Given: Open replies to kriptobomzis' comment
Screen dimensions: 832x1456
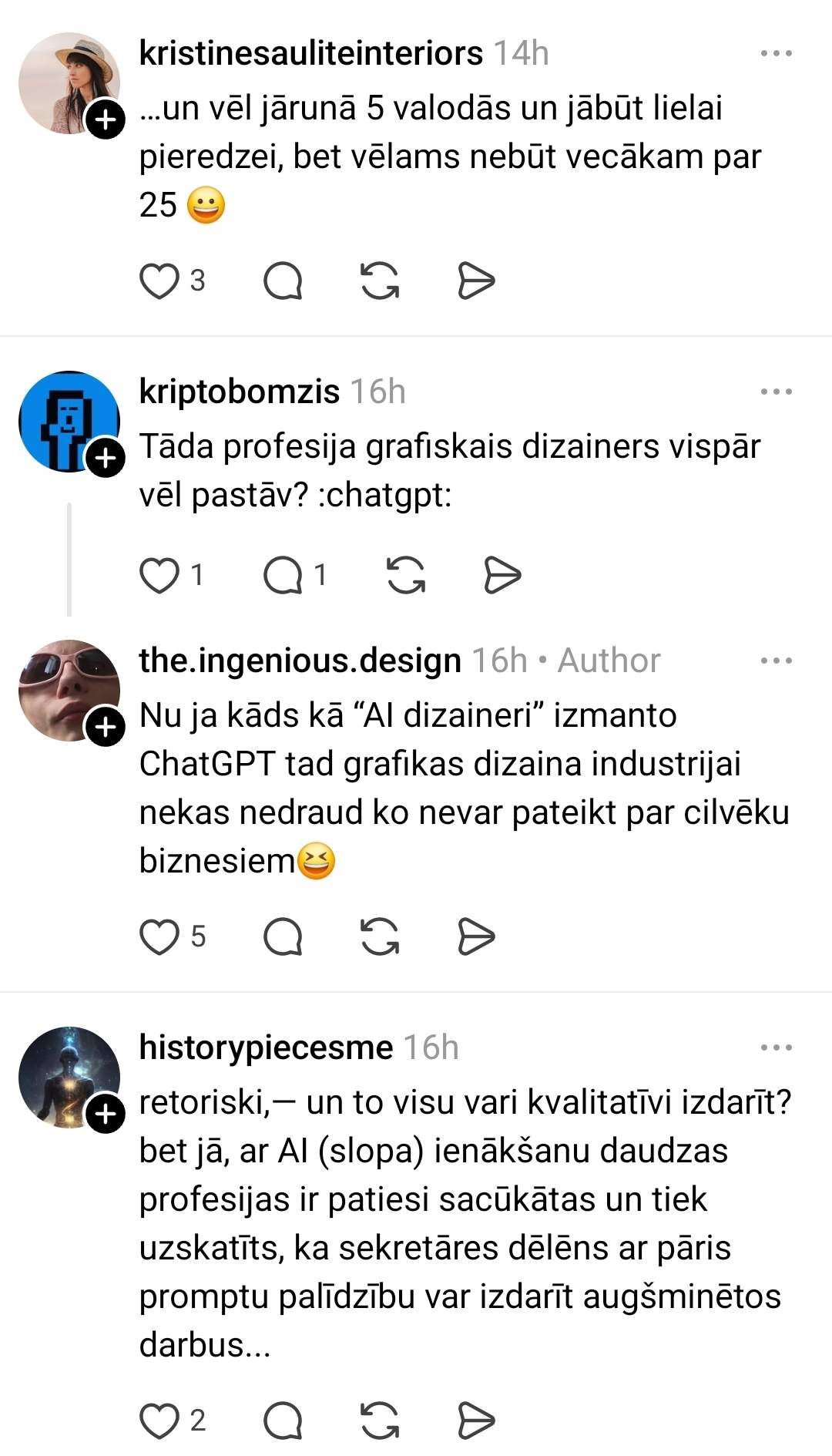Looking at the screenshot, I should point(283,575).
